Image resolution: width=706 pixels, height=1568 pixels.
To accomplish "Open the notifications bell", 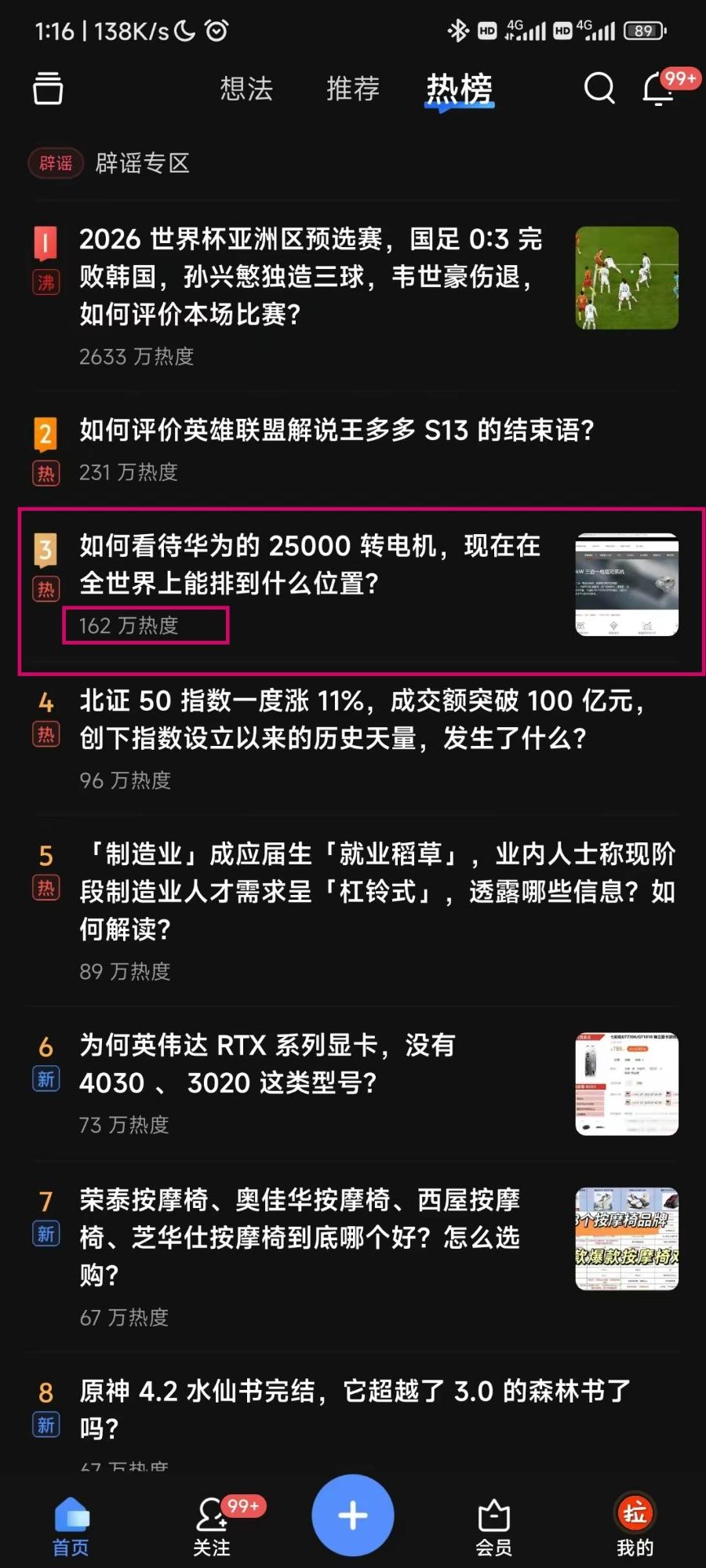I will coord(659,89).
